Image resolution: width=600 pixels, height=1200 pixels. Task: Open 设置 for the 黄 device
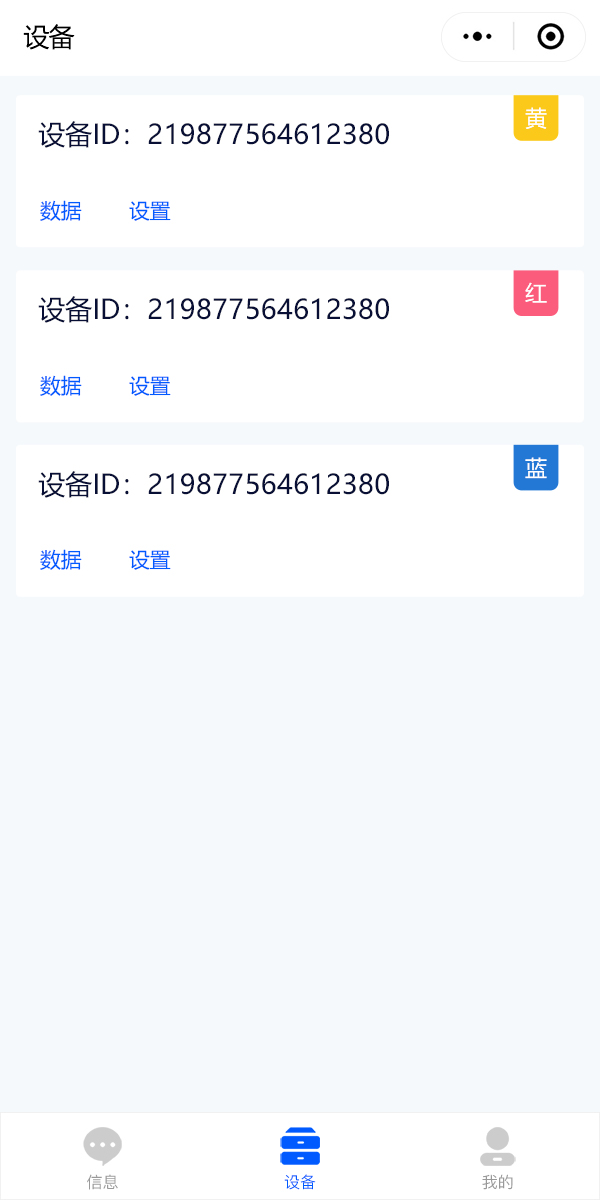150,211
